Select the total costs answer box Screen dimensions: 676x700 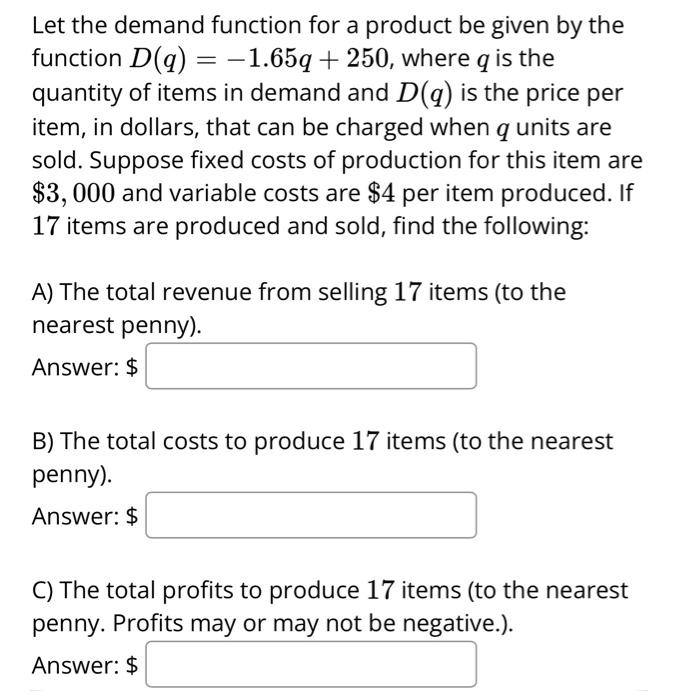311,516
